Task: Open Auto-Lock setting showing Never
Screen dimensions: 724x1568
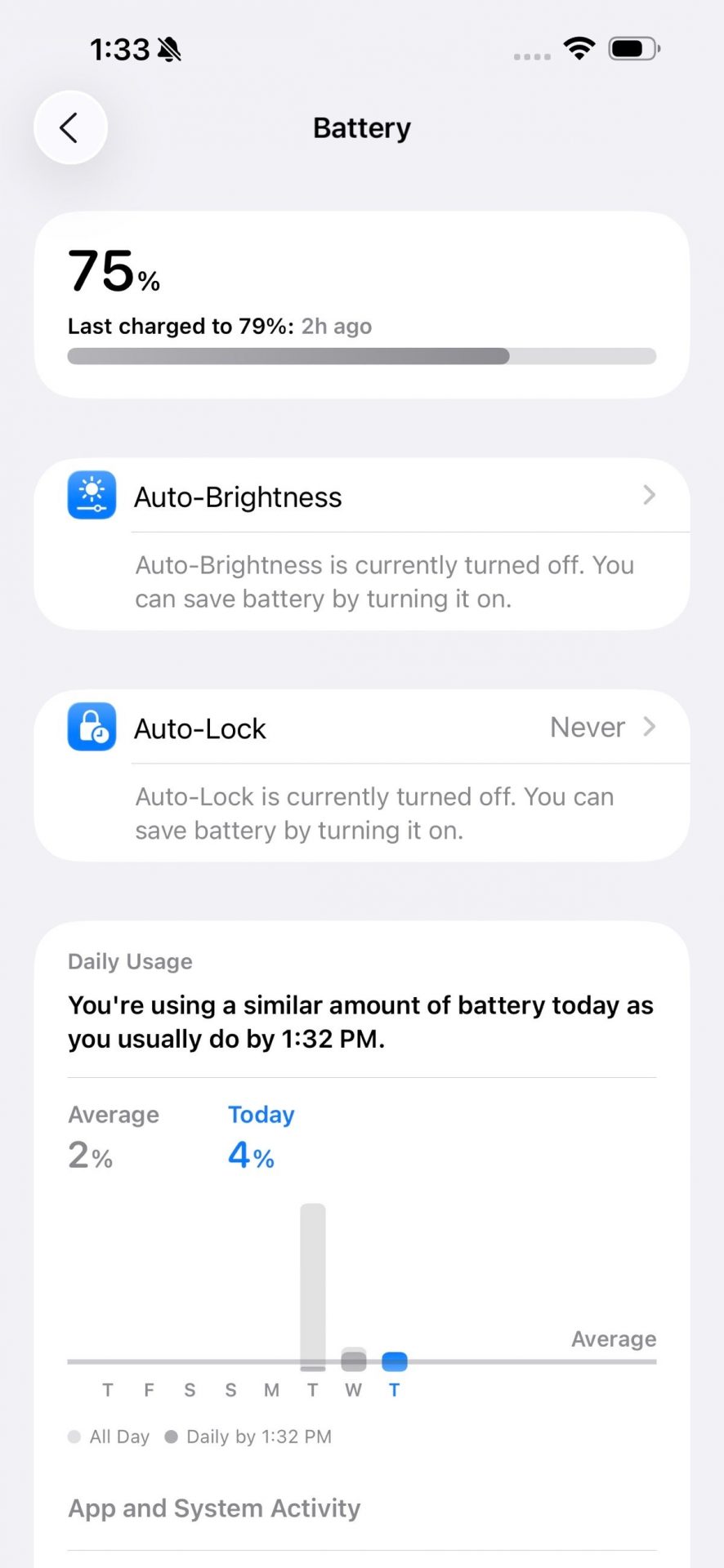Action: (x=361, y=728)
